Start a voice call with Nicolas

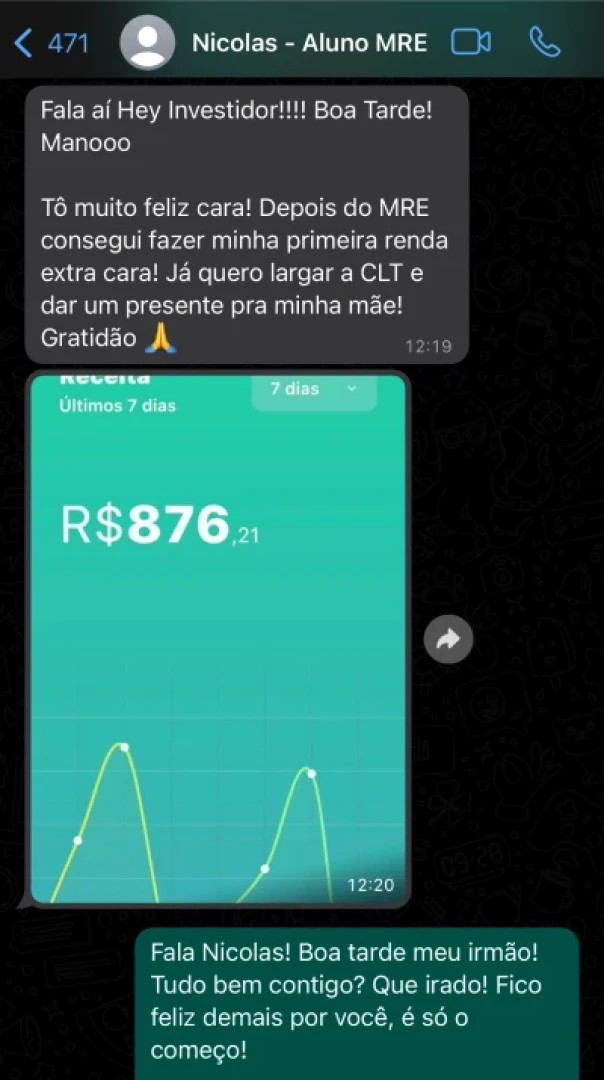pos(545,43)
